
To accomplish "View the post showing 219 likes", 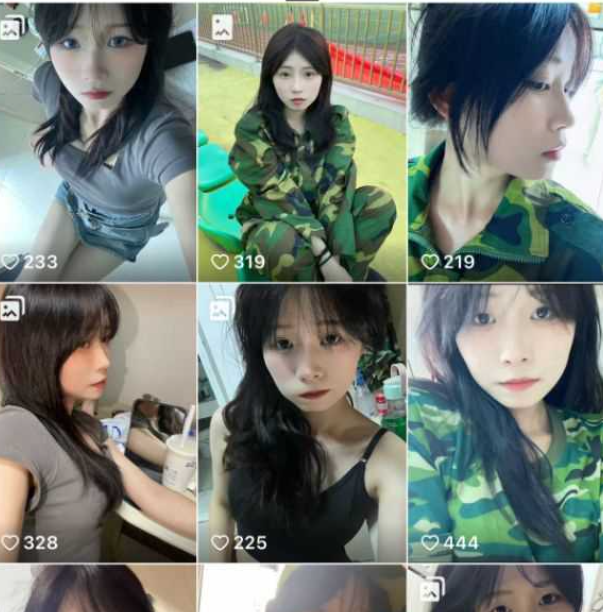I will point(505,140).
